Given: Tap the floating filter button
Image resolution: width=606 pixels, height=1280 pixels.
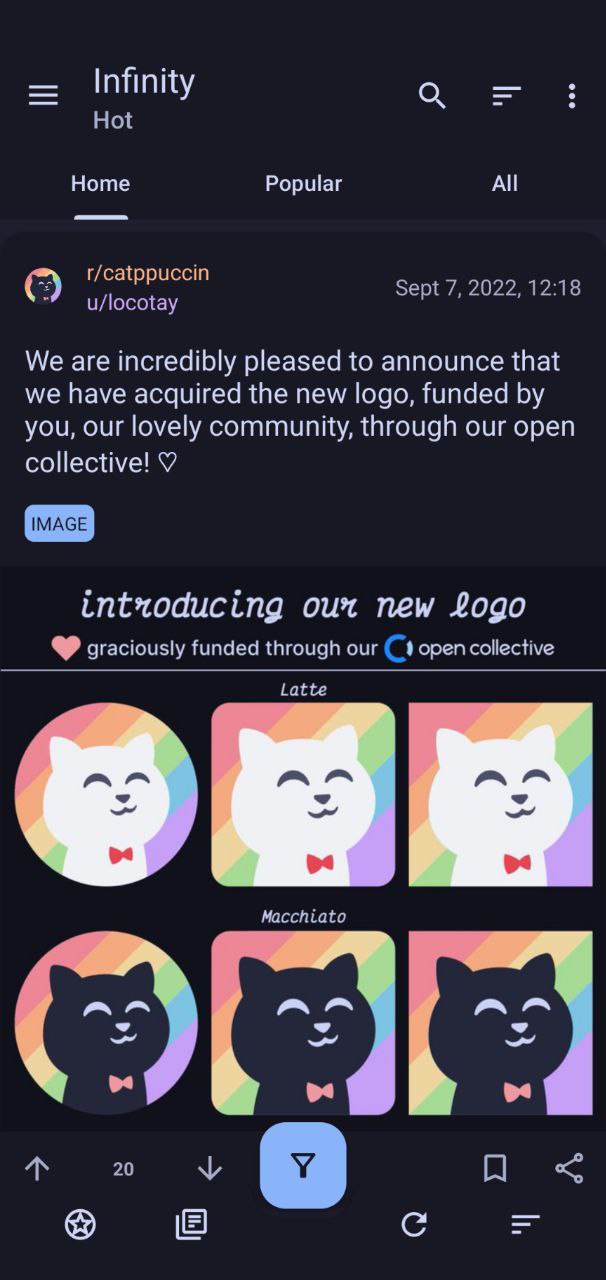Looking at the screenshot, I should (303, 1165).
